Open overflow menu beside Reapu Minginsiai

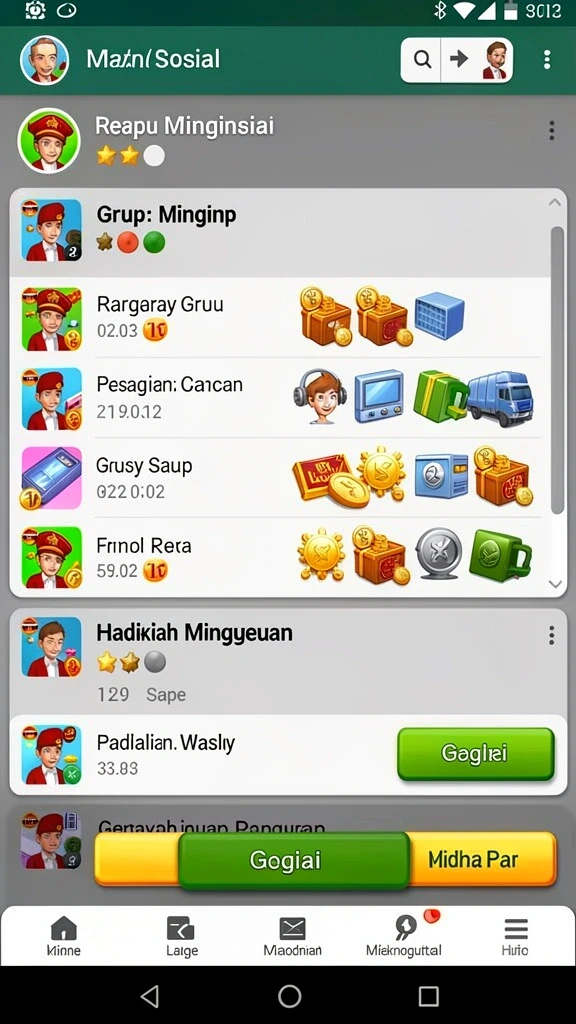point(552,131)
